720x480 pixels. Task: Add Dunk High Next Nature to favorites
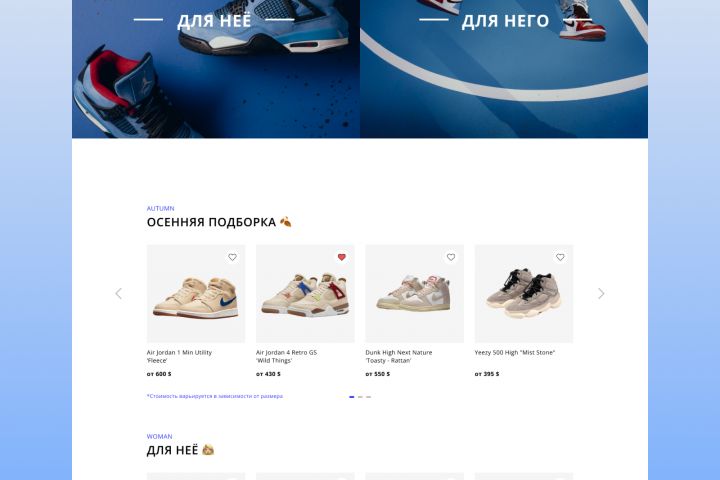451,257
